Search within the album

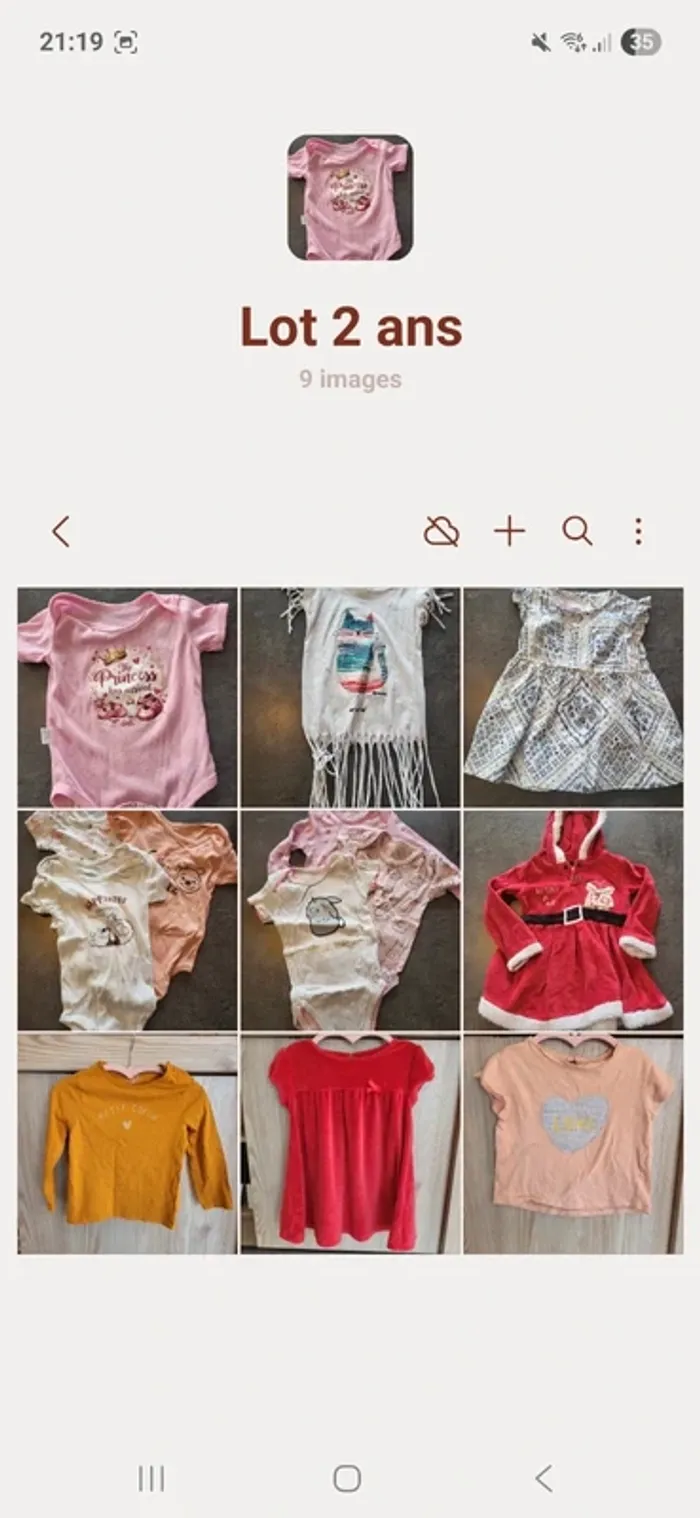coord(577,532)
